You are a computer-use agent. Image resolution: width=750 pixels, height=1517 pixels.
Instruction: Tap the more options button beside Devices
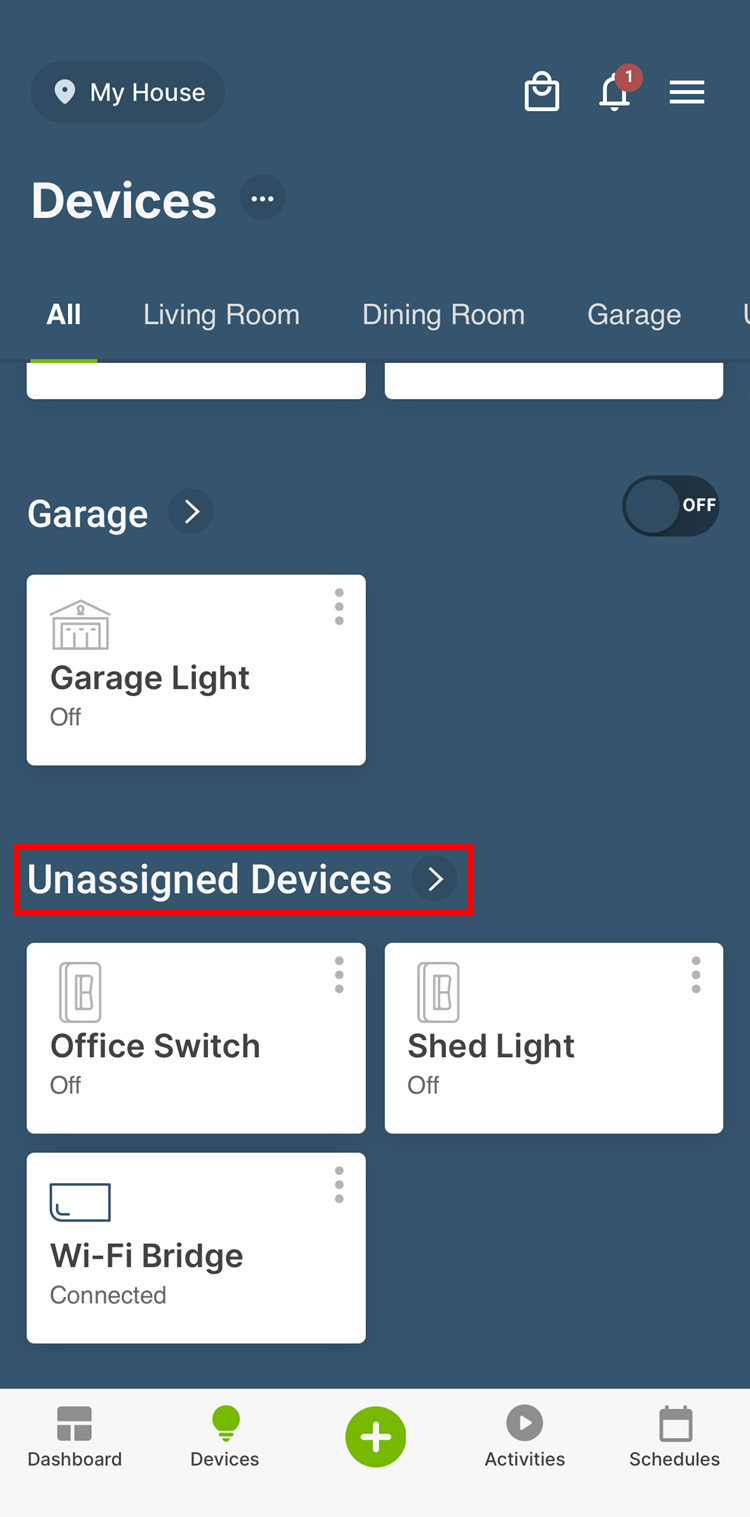click(263, 199)
